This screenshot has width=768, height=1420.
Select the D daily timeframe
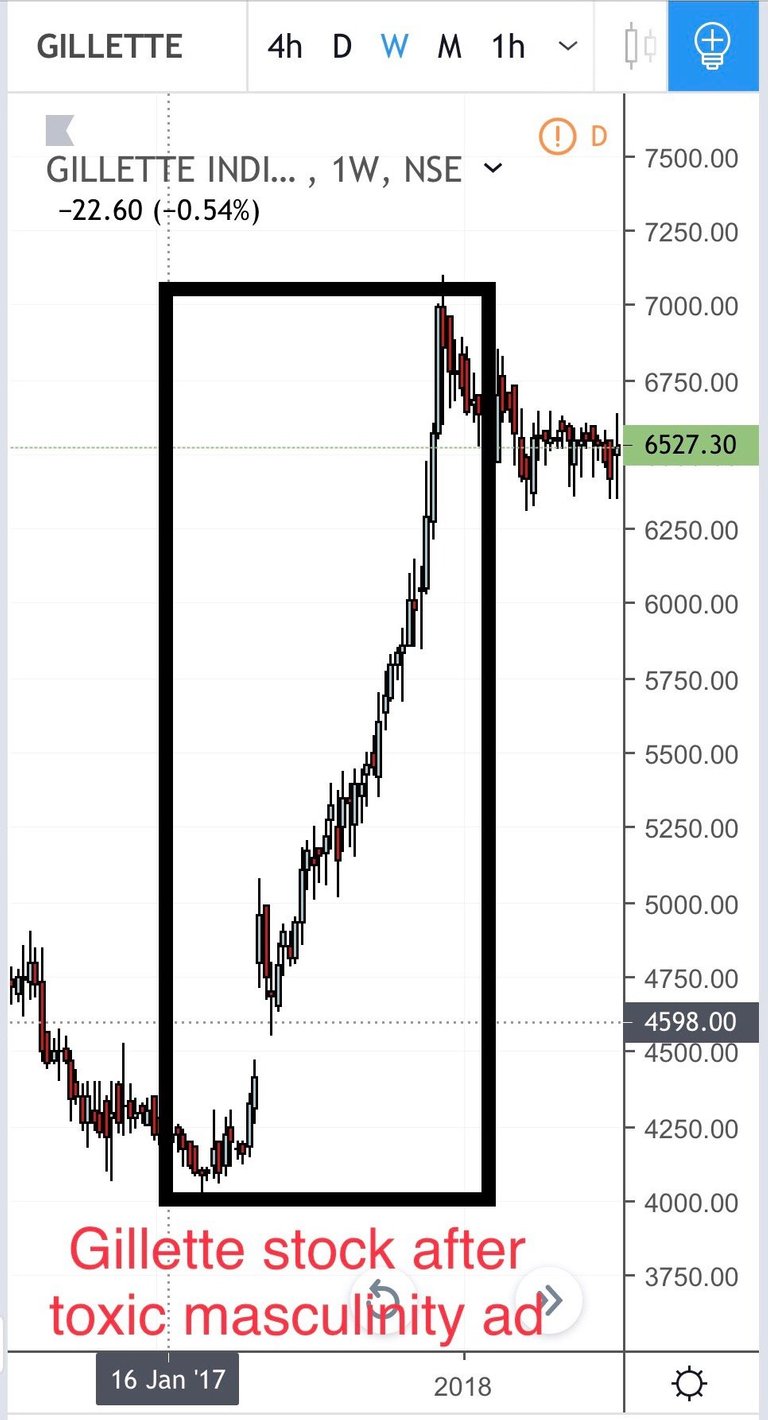342,46
